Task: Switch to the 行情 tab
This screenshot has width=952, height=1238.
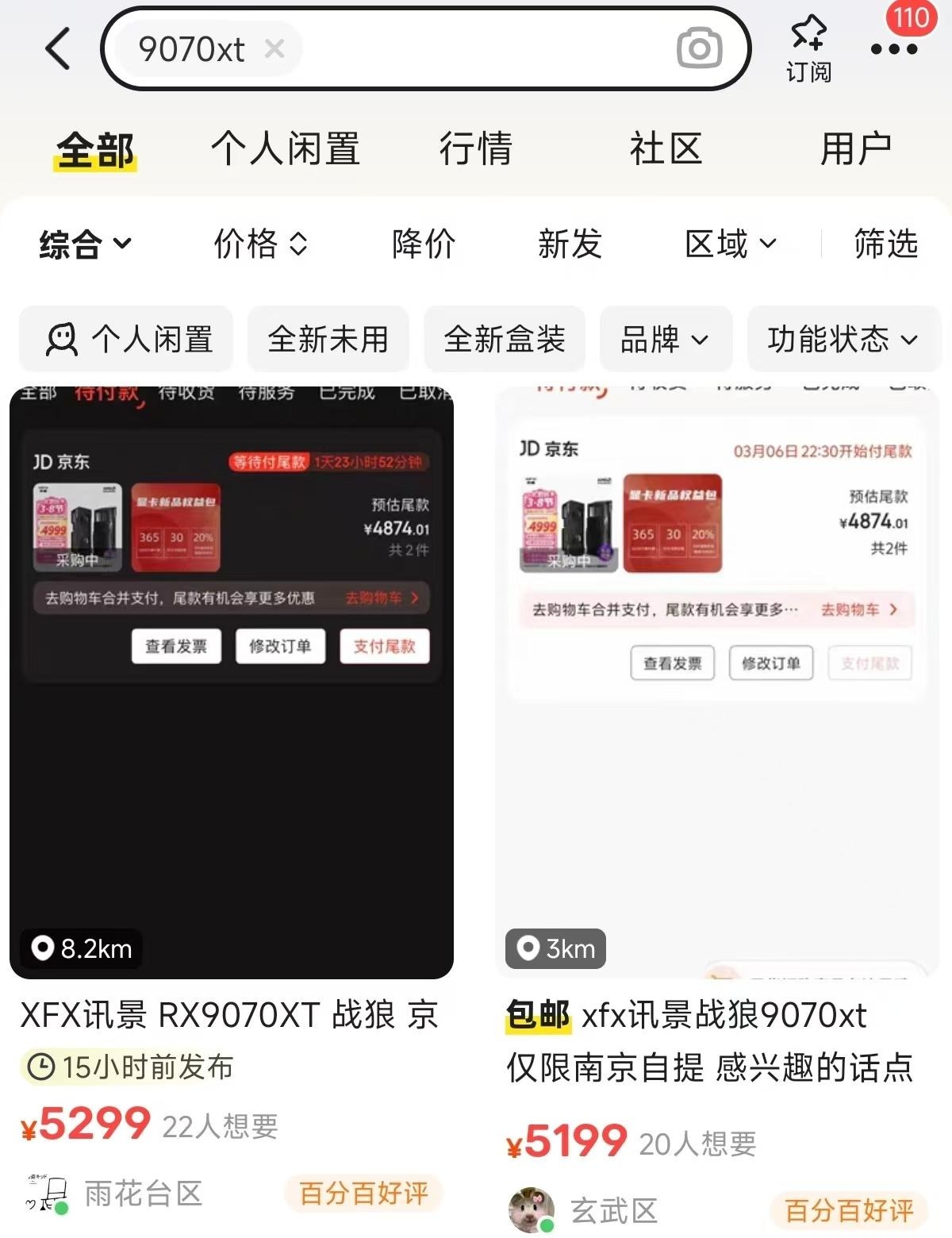Action: (475, 148)
